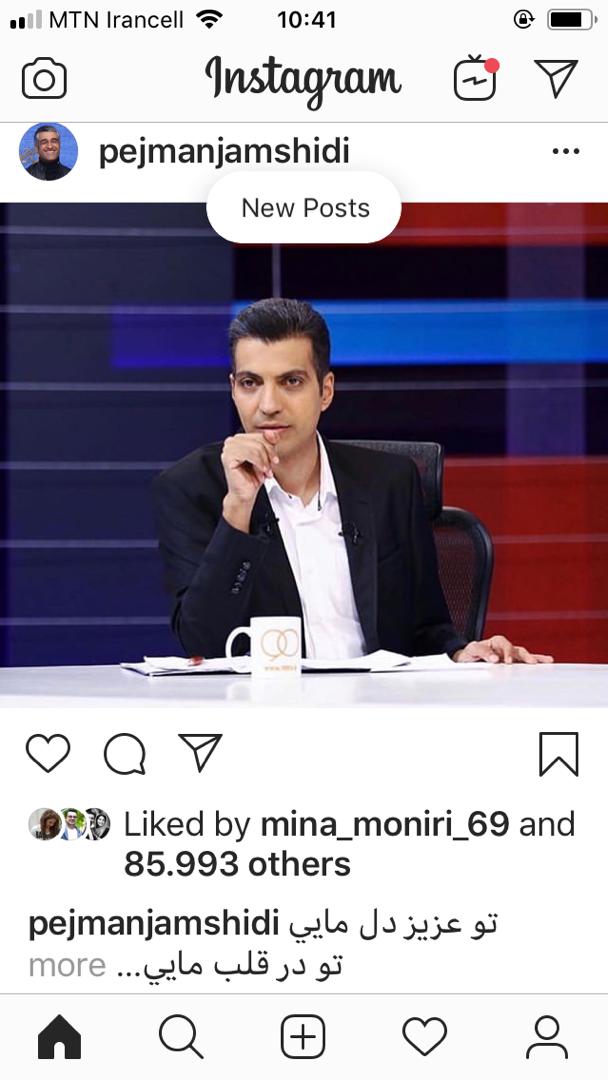Viewport: 608px width, 1080px height.
Task: Switch to the Search tab
Action: coord(181,1037)
